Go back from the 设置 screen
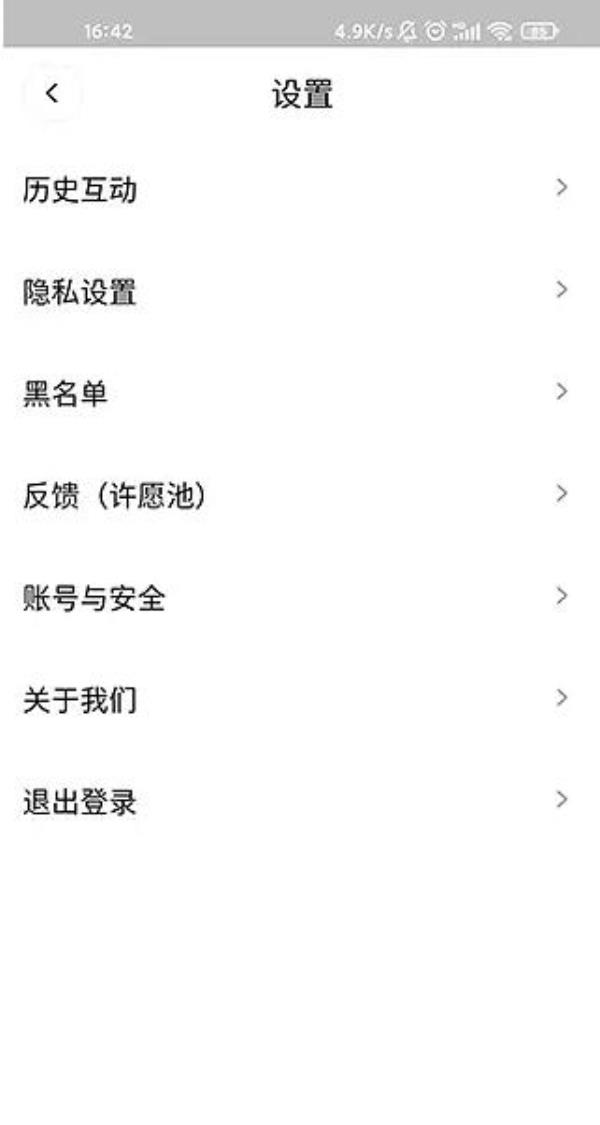The height and width of the screenshot is (1125, 600). [52, 94]
